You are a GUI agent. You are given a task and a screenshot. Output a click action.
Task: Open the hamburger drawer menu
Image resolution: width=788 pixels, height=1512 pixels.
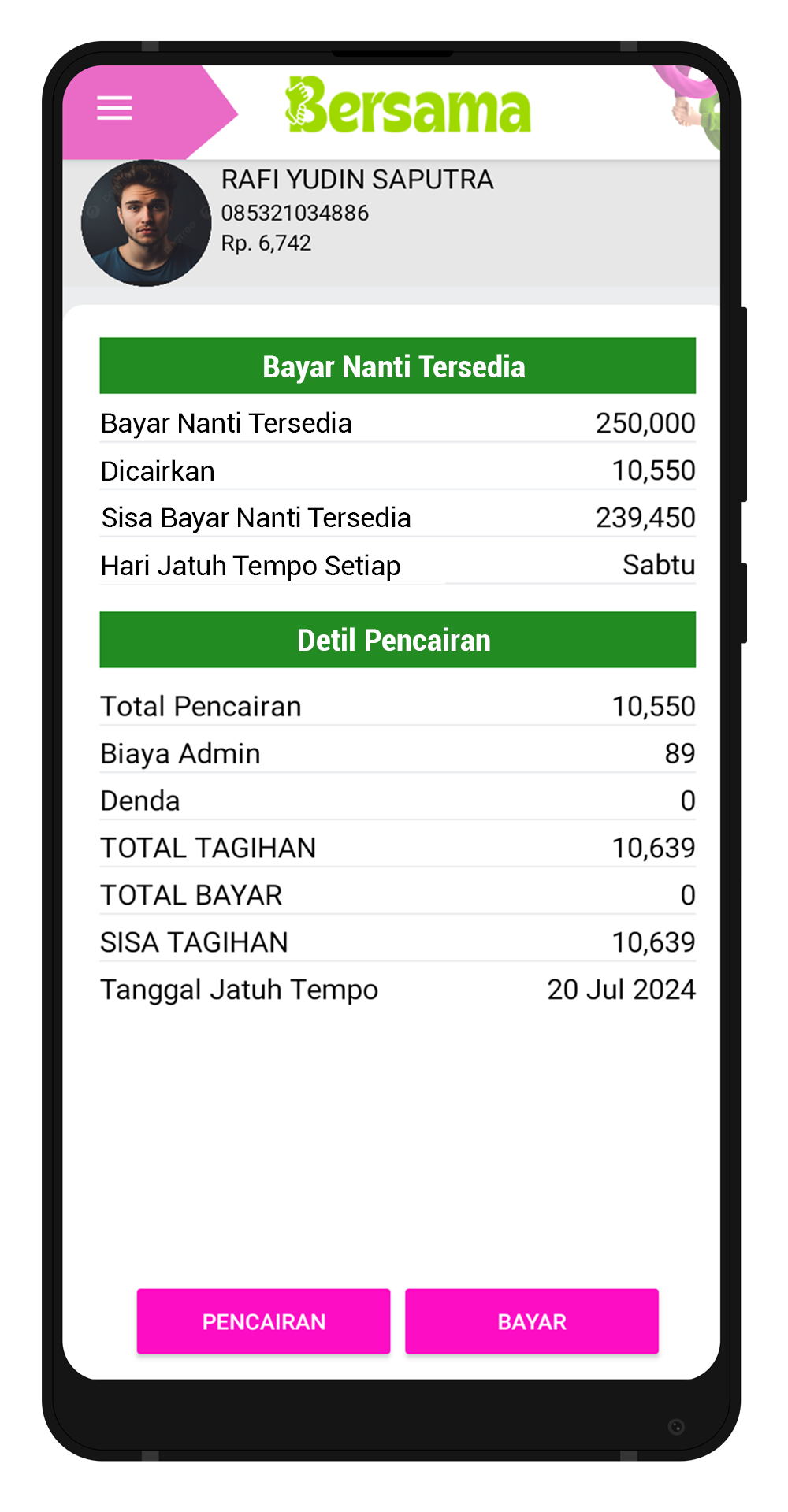pyautogui.click(x=114, y=108)
